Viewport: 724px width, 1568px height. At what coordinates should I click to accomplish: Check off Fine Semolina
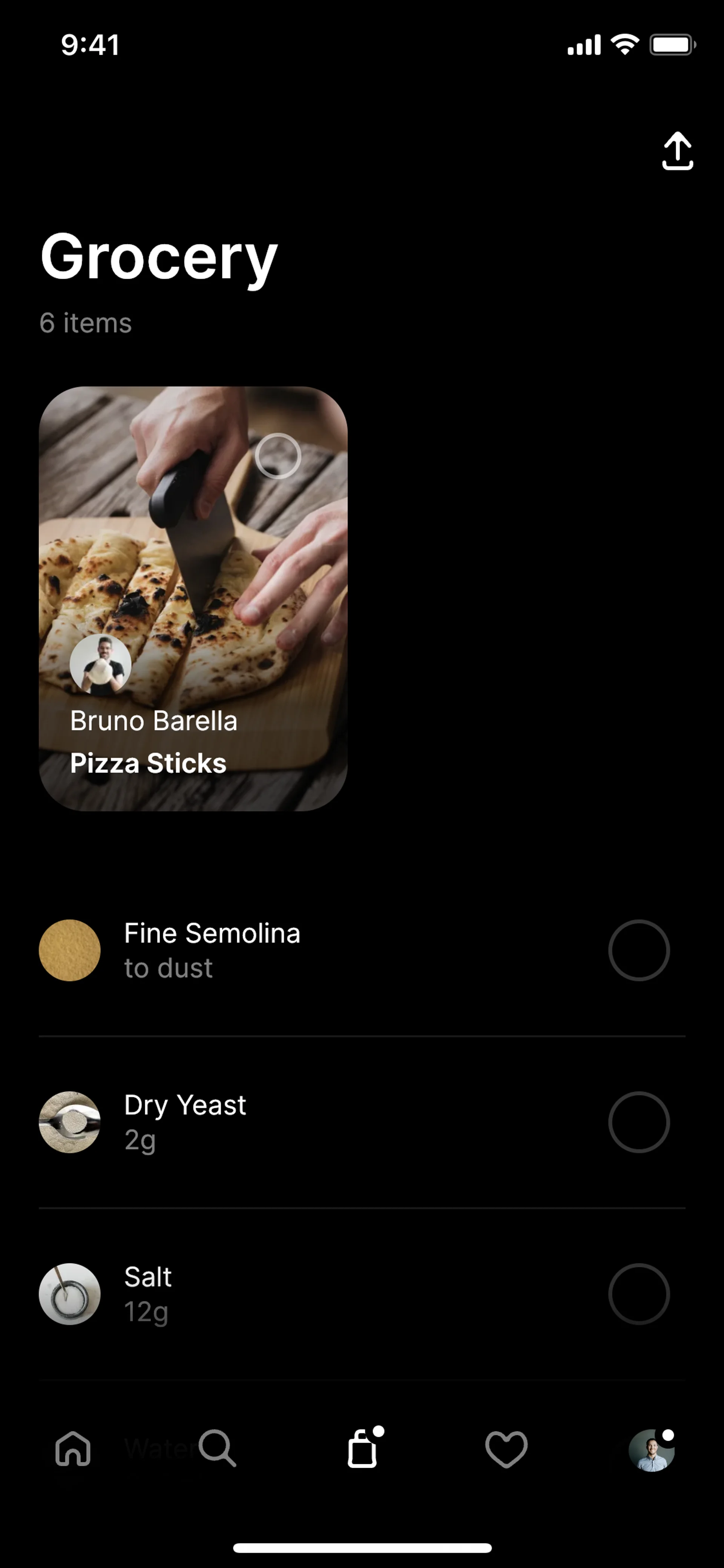coord(639,949)
